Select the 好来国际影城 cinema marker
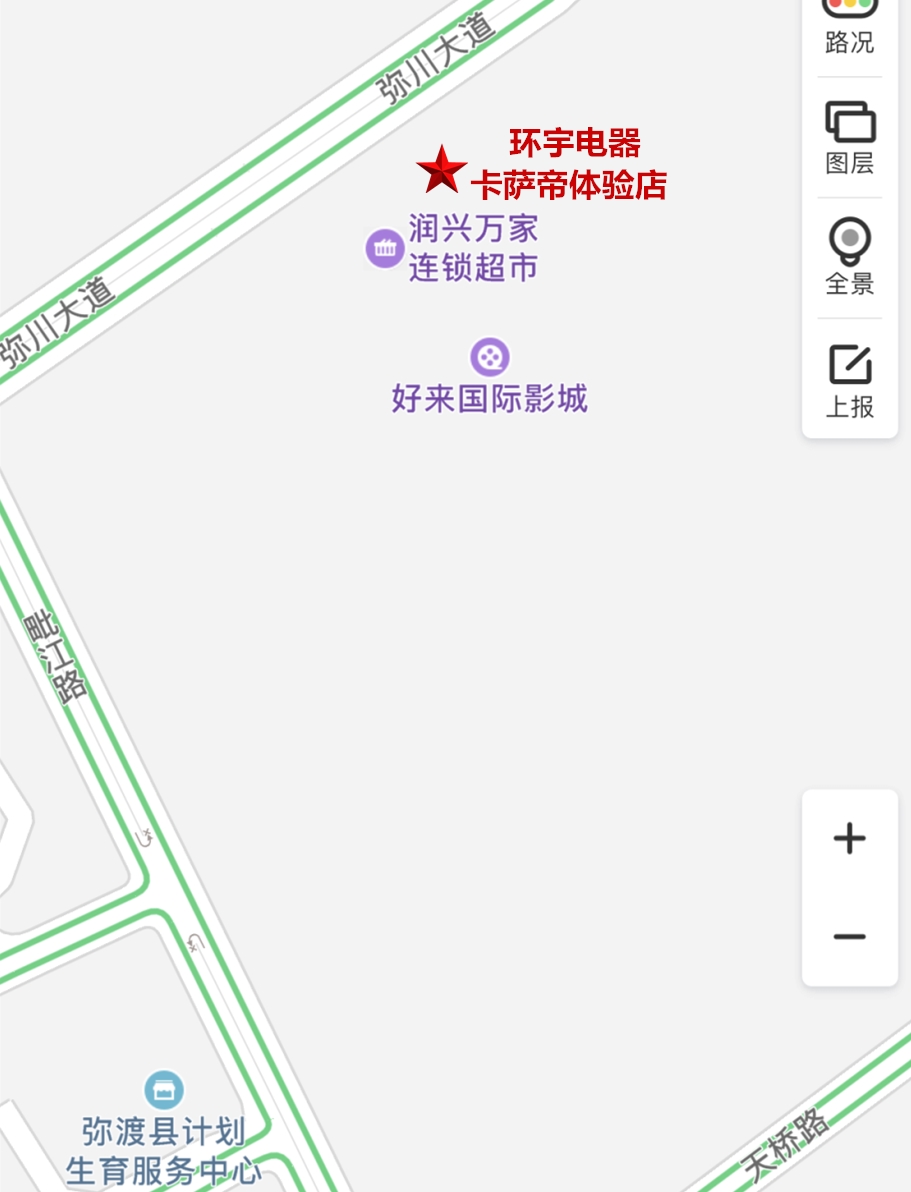The image size is (911, 1192). (x=490, y=357)
